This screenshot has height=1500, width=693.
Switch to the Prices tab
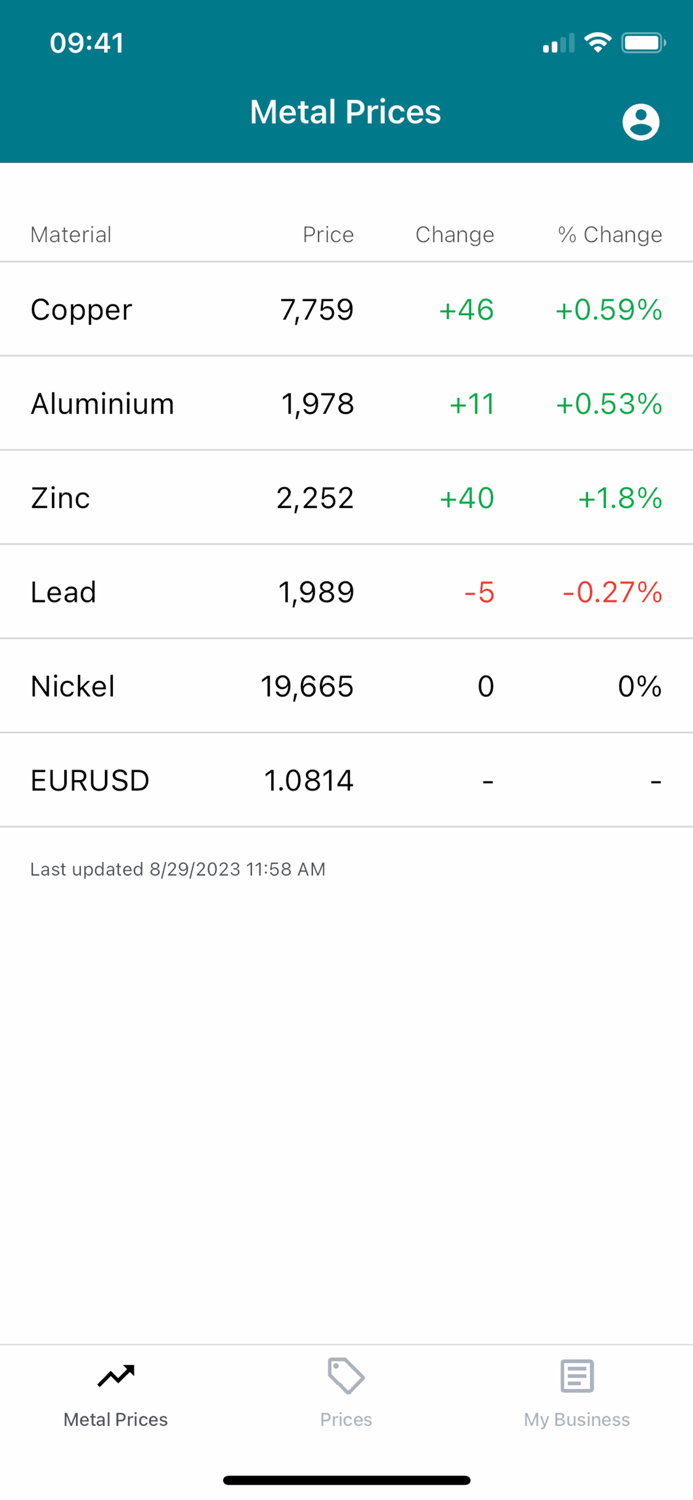346,1393
